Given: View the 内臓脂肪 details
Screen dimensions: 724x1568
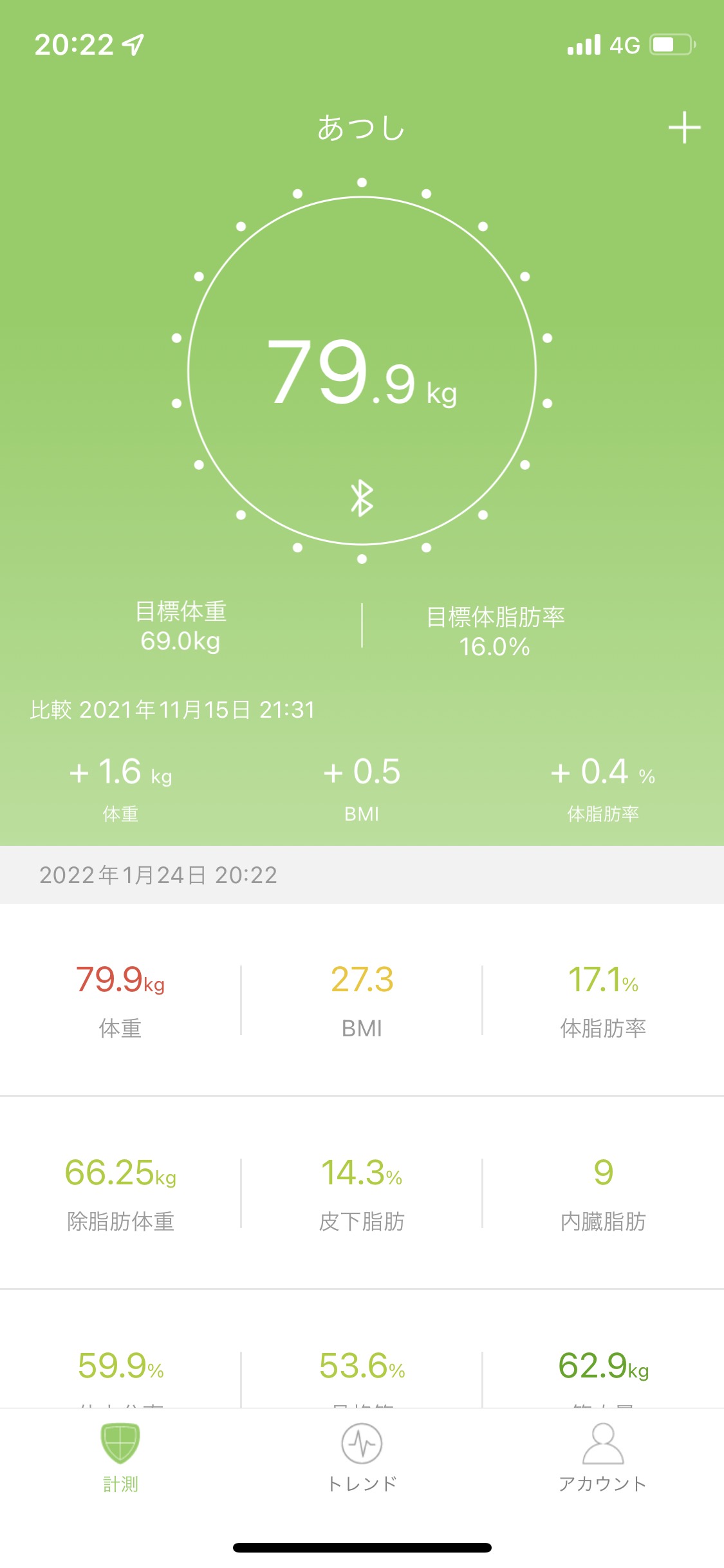Looking at the screenshot, I should (x=603, y=1192).
